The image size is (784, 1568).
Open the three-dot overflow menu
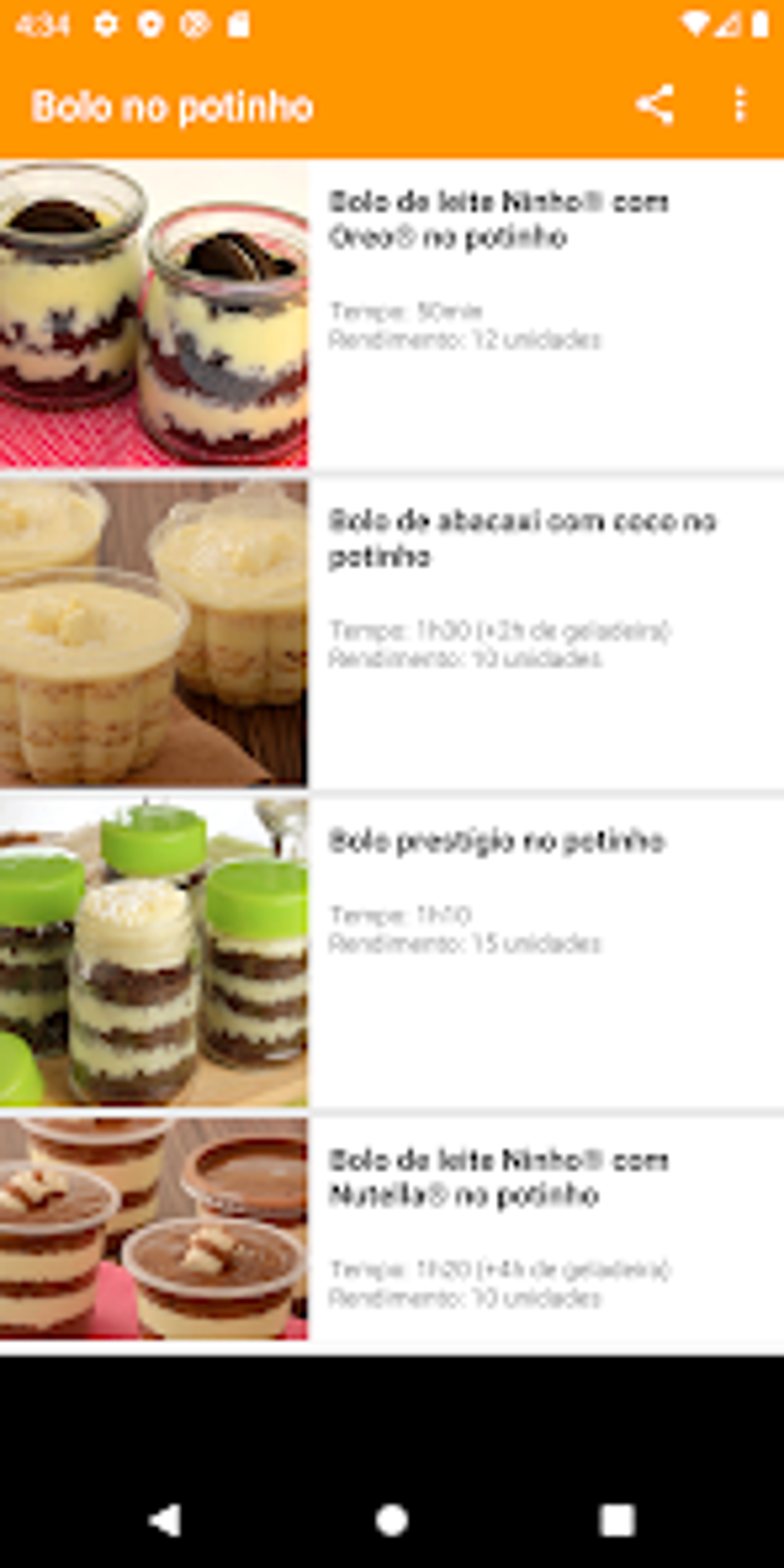point(740,103)
